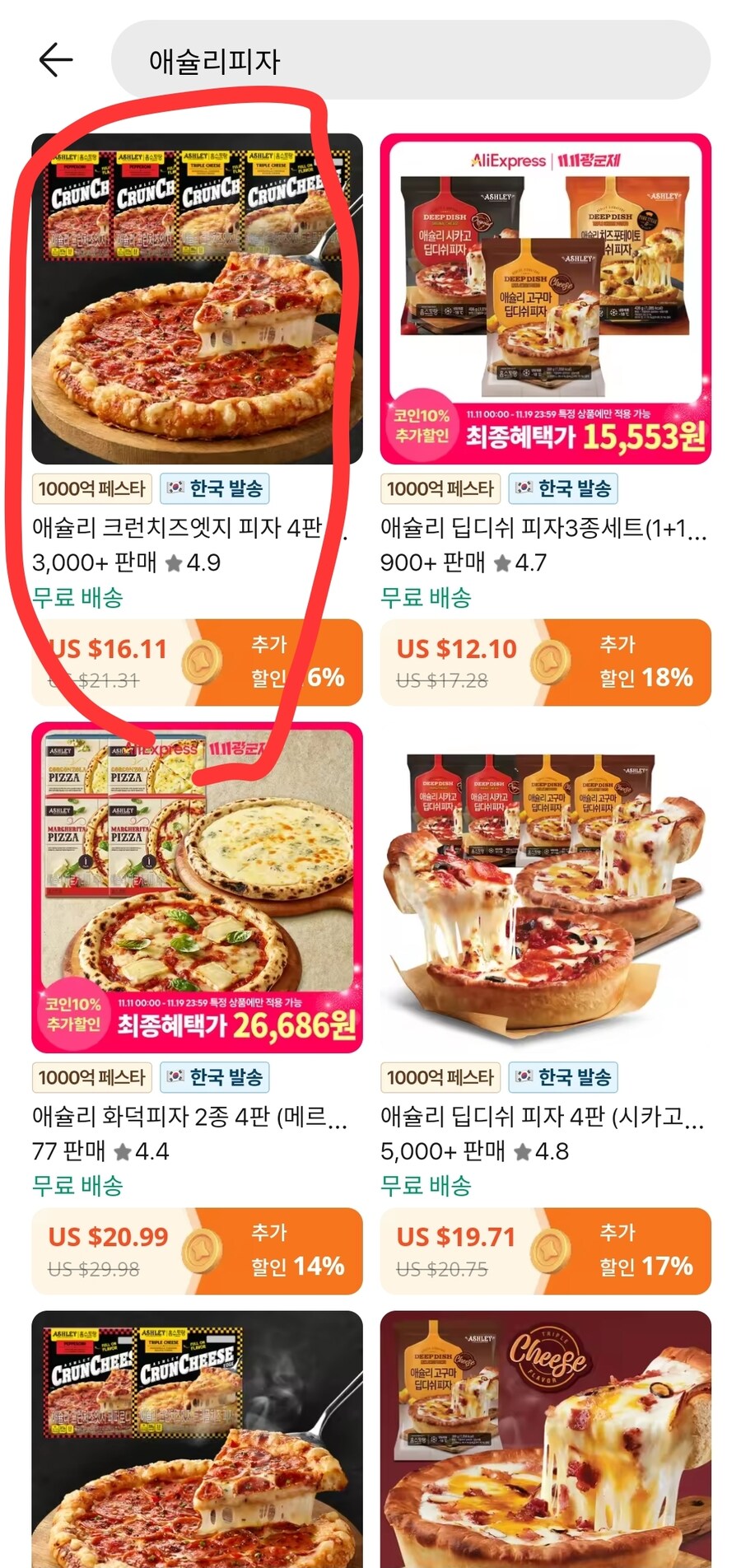Open the 무료 배송 link on the crunch cheese pizza
This screenshot has height=1568, width=741.
coord(77,598)
